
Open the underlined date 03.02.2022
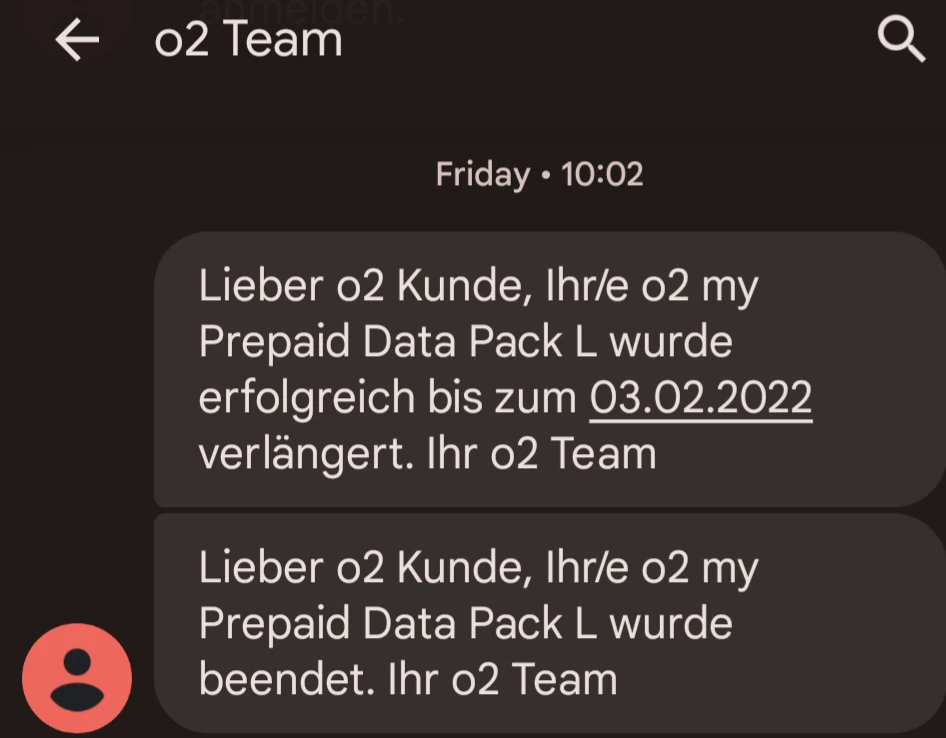[700, 398]
